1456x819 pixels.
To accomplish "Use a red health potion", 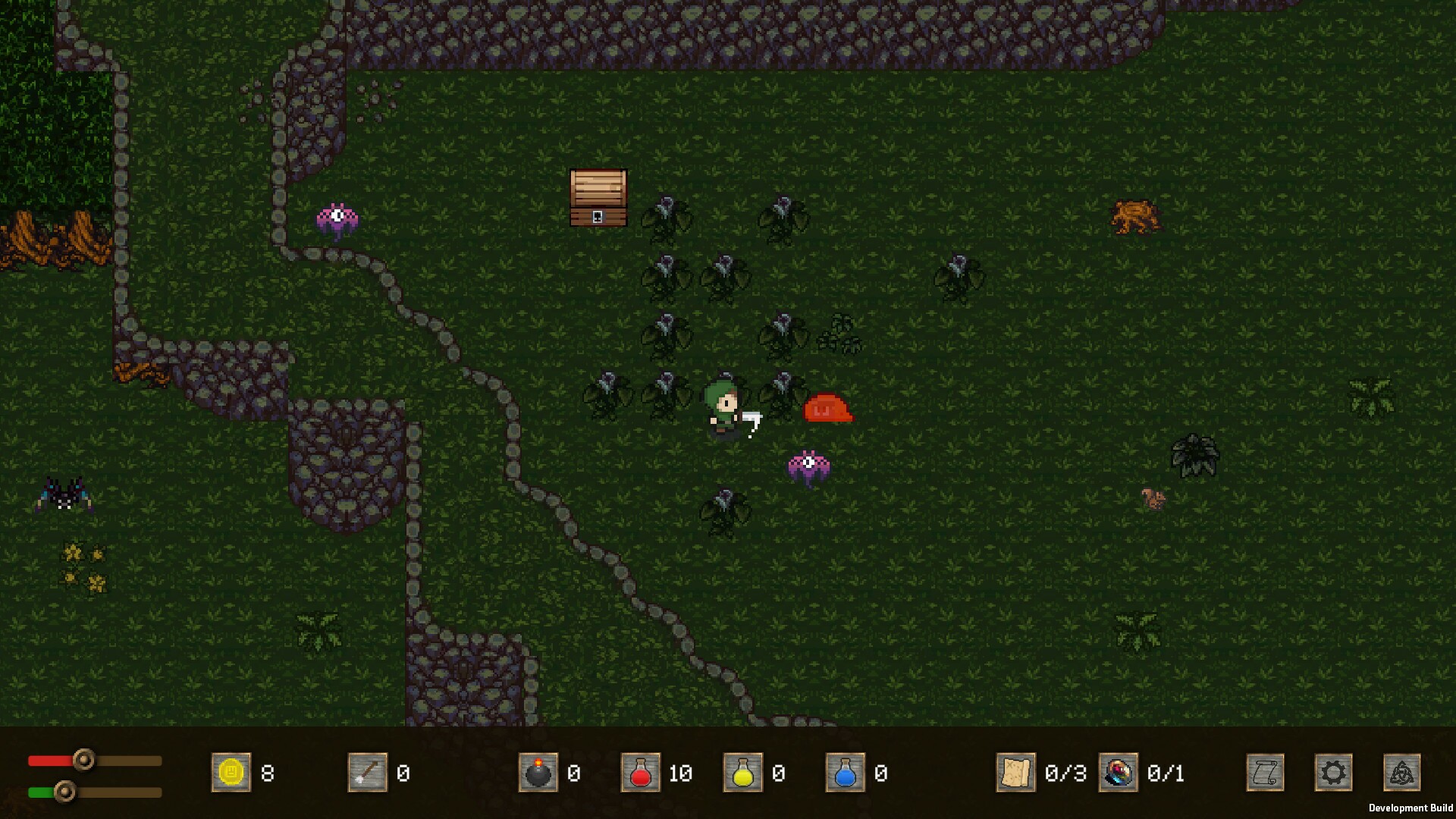I will click(641, 773).
